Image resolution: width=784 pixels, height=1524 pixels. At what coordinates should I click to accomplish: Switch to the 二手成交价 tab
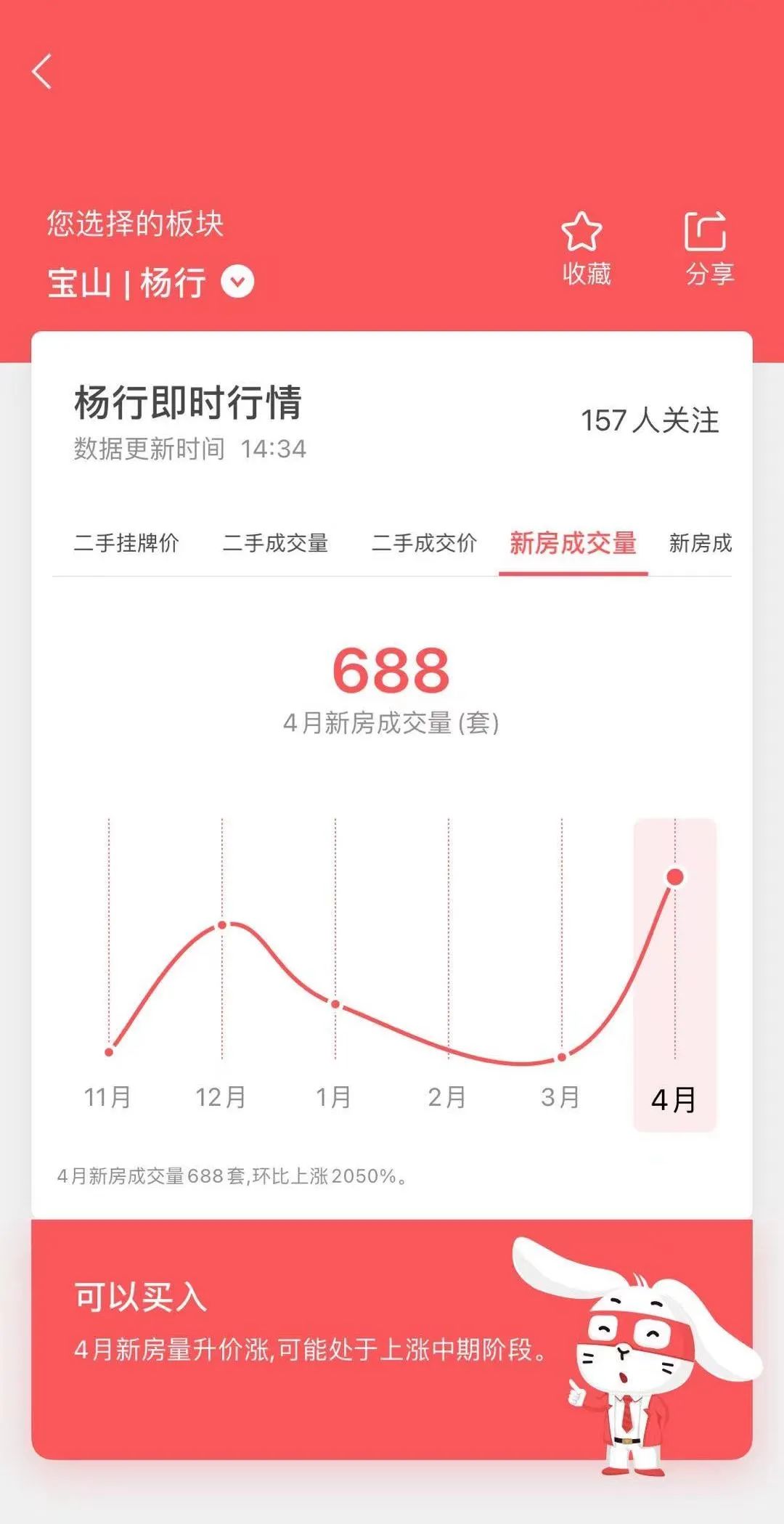tap(424, 542)
